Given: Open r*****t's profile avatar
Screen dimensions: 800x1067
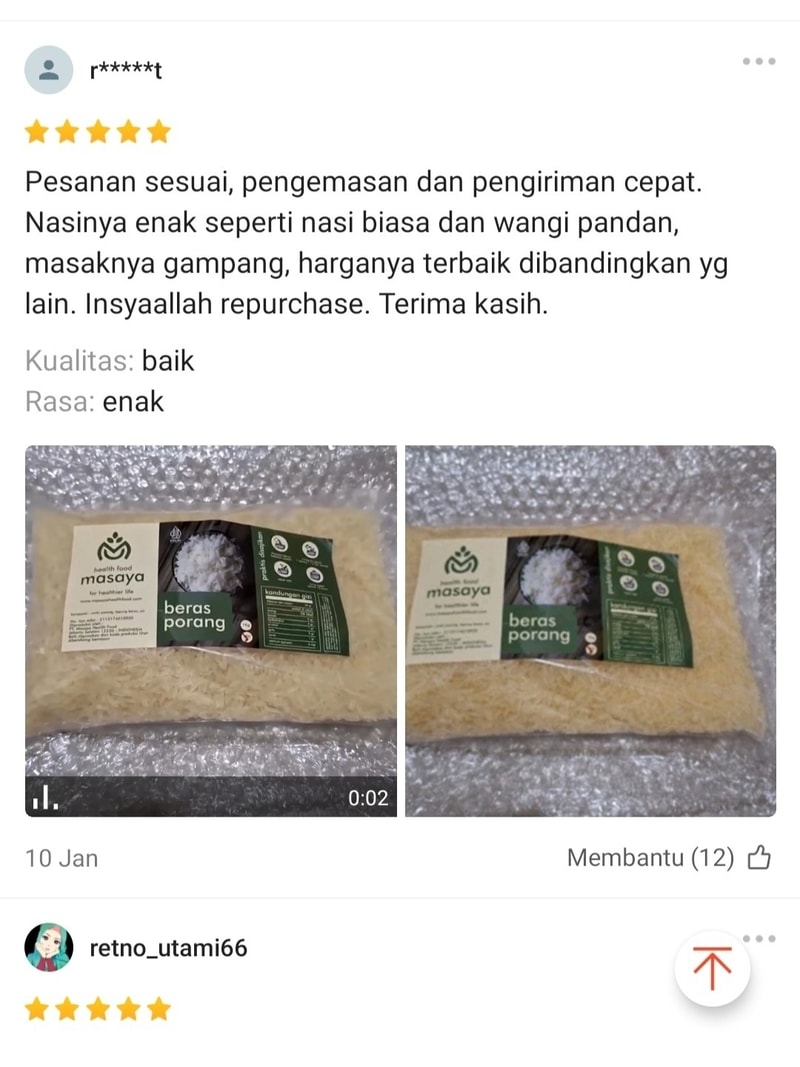Looking at the screenshot, I should 48,70.
